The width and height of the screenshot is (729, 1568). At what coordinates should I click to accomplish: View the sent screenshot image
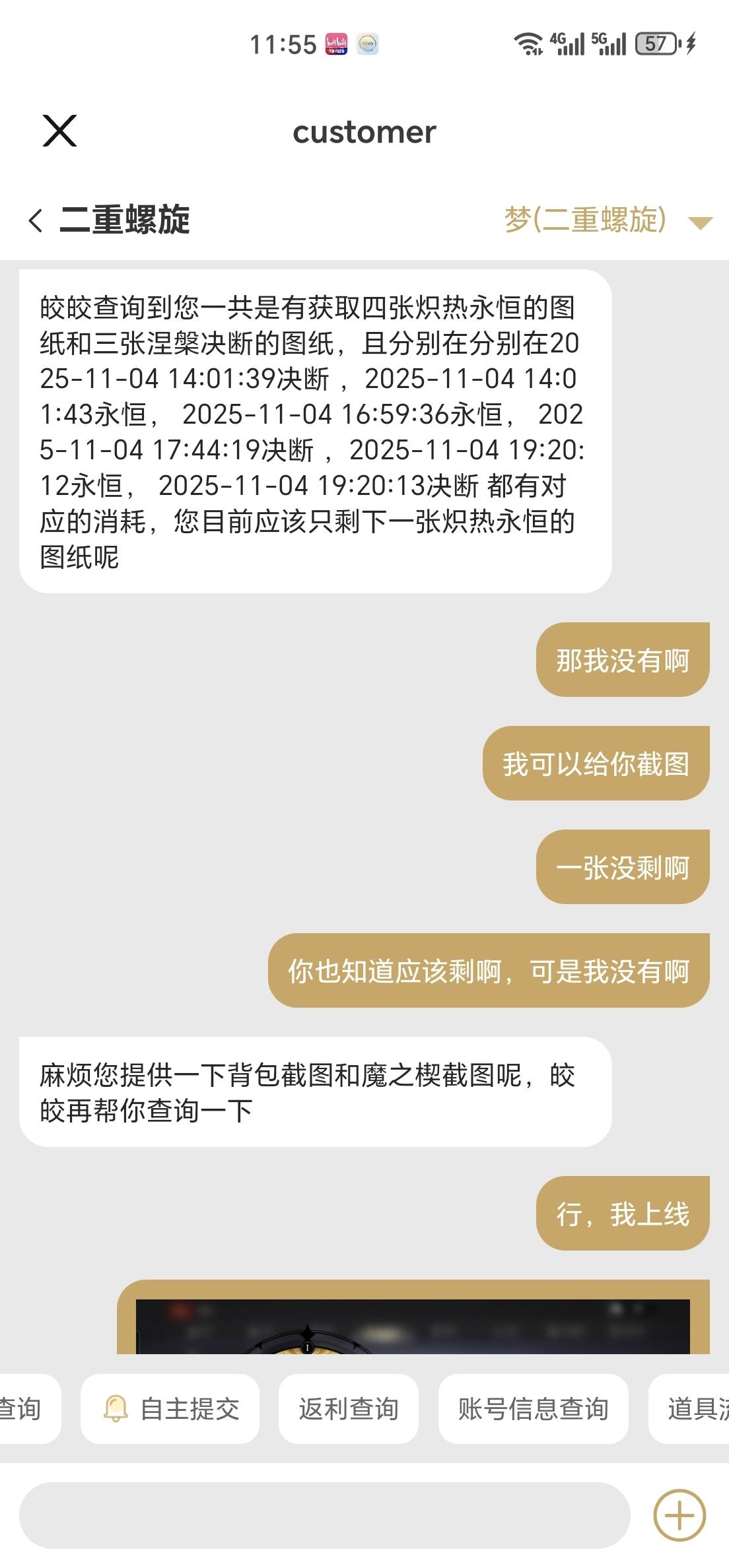click(413, 1325)
